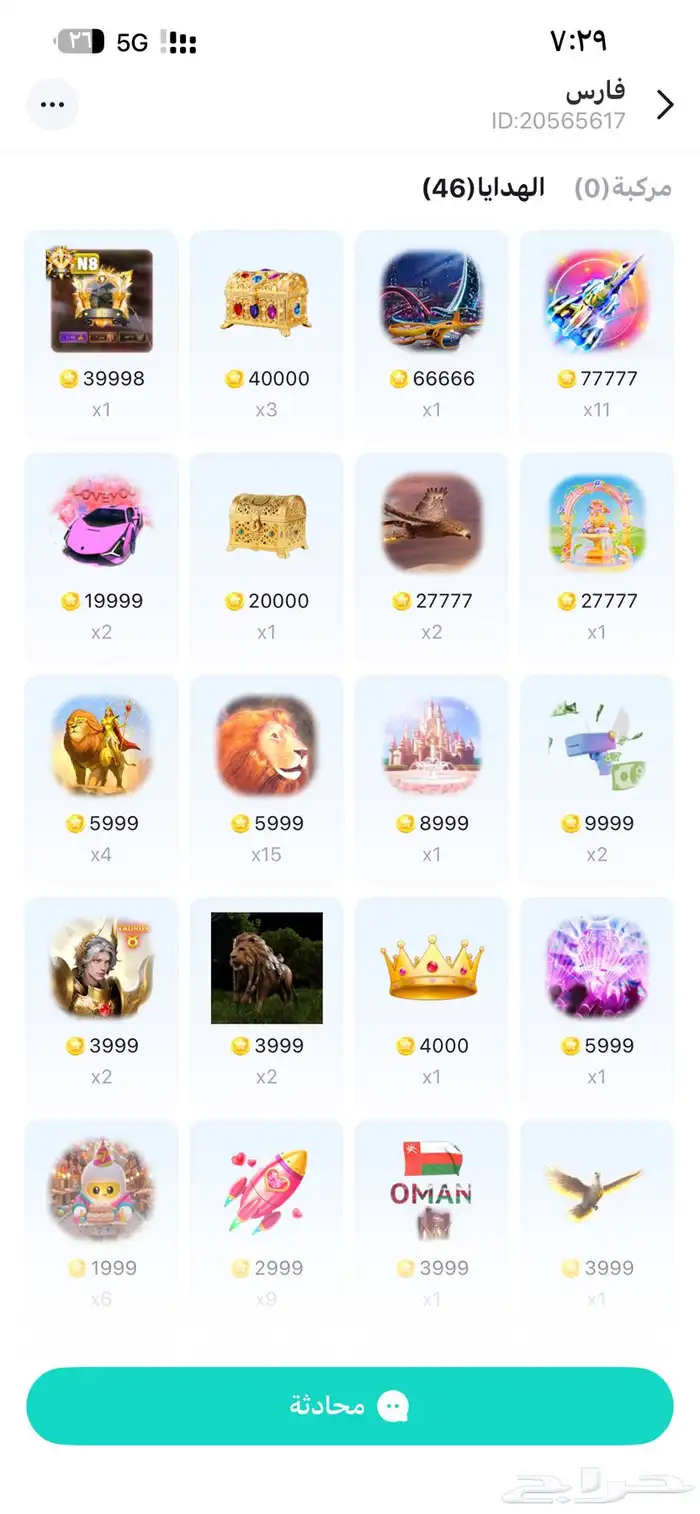Open the pink car gift 19999

[101, 523]
